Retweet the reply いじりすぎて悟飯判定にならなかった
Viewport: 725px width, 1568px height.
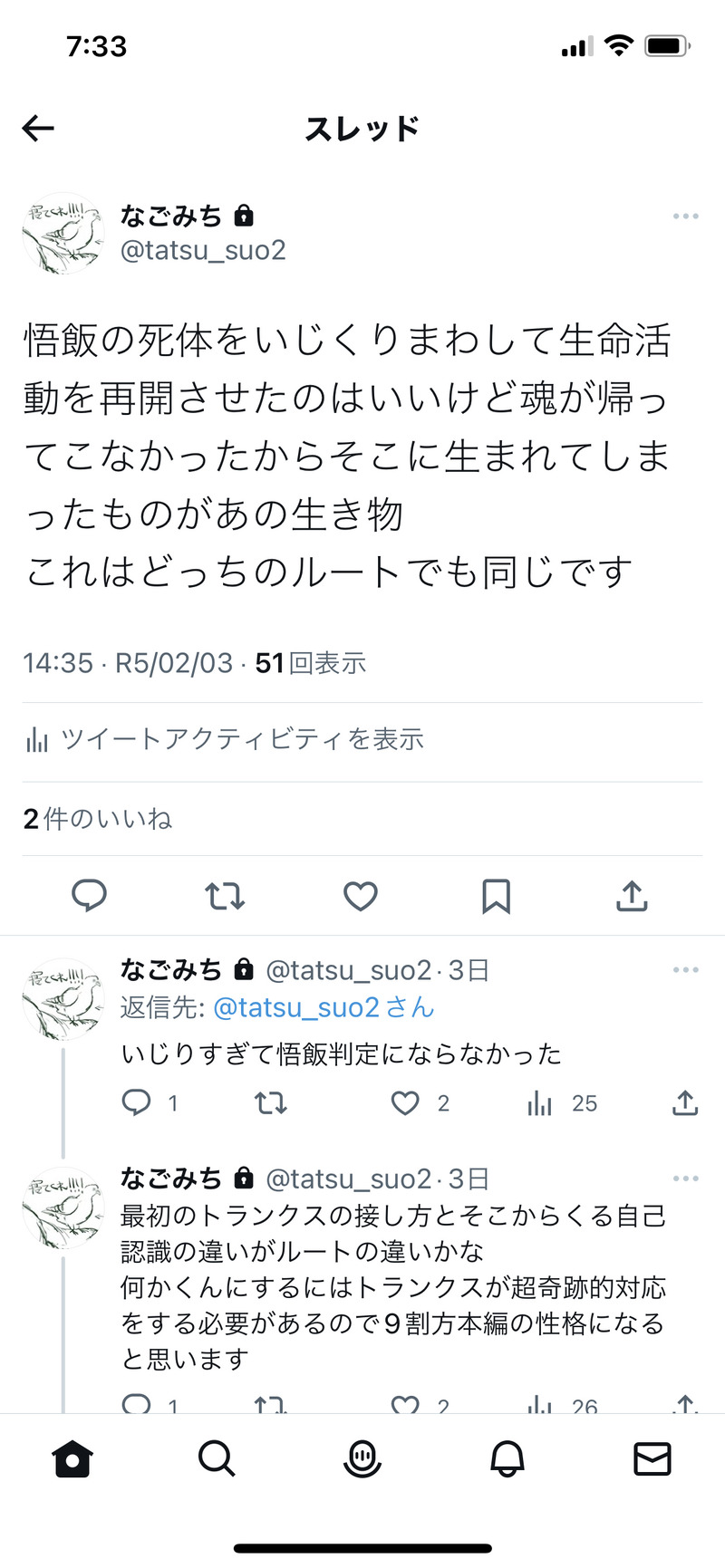tap(270, 1102)
